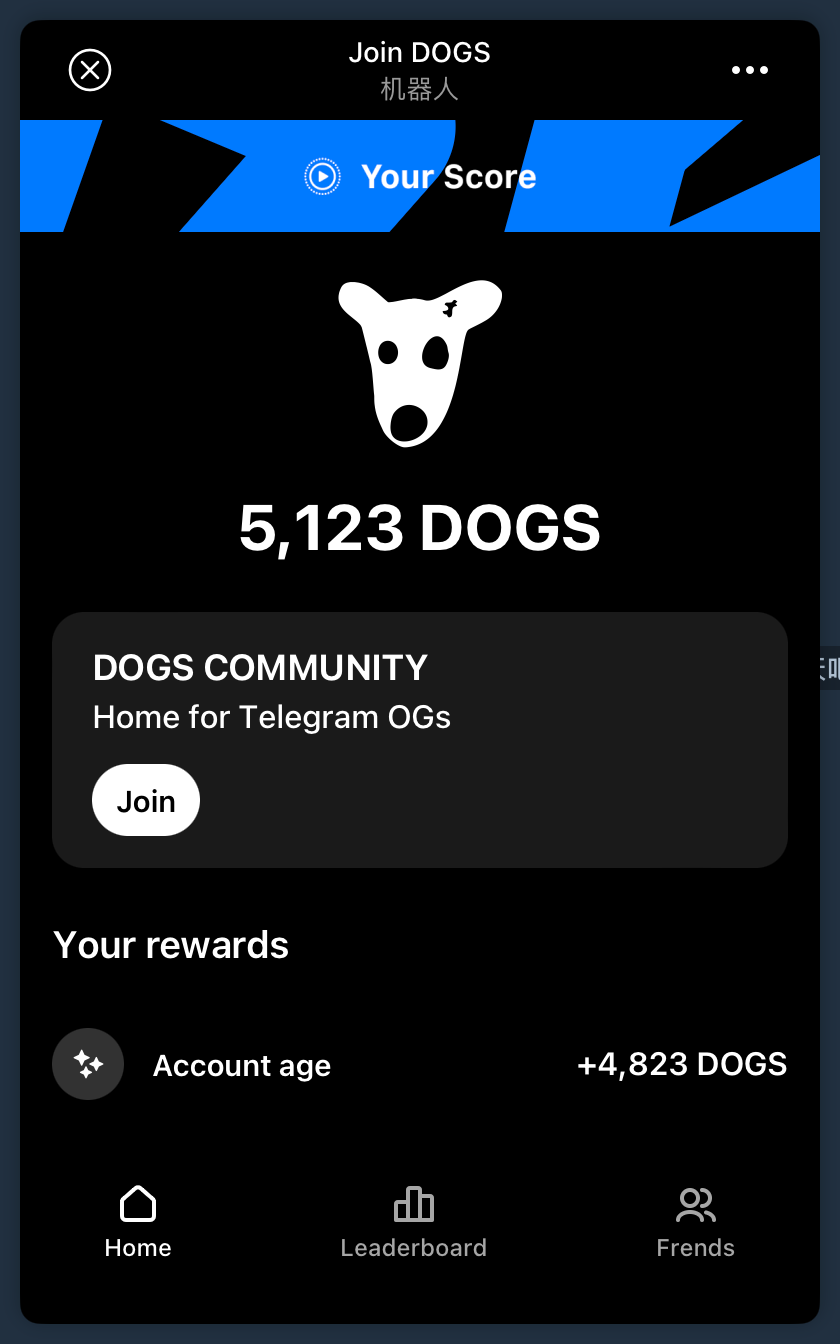
Task: Tap the Your Score banner
Action: [x=420, y=177]
